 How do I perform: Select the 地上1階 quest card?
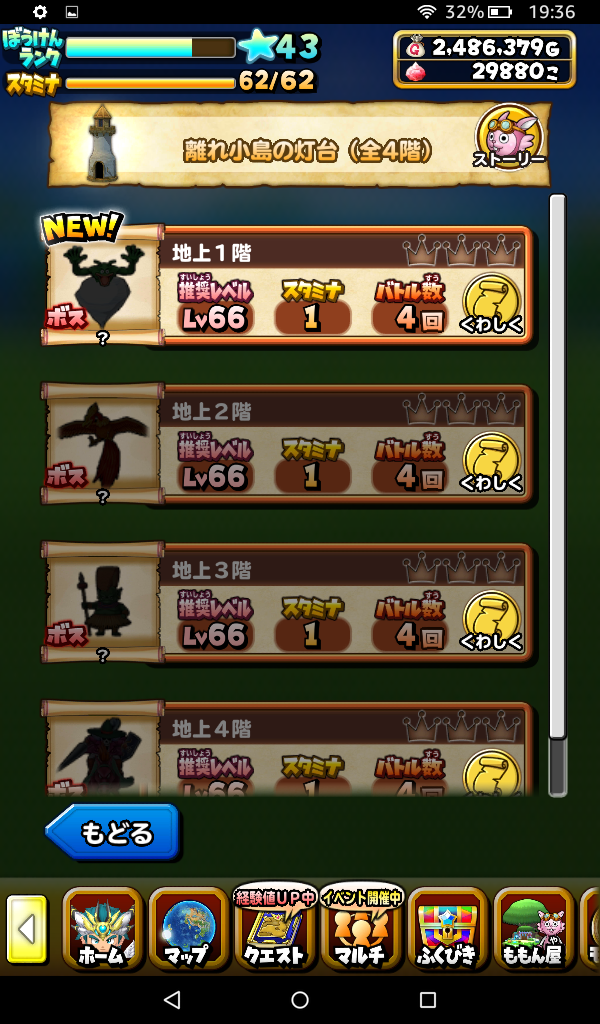tap(300, 287)
